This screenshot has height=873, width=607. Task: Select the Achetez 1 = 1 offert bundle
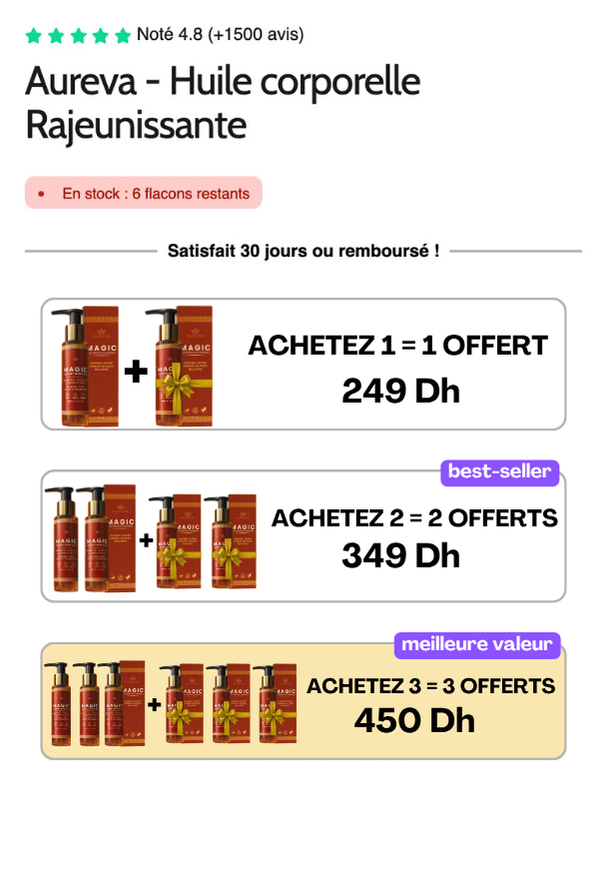[x=303, y=365]
